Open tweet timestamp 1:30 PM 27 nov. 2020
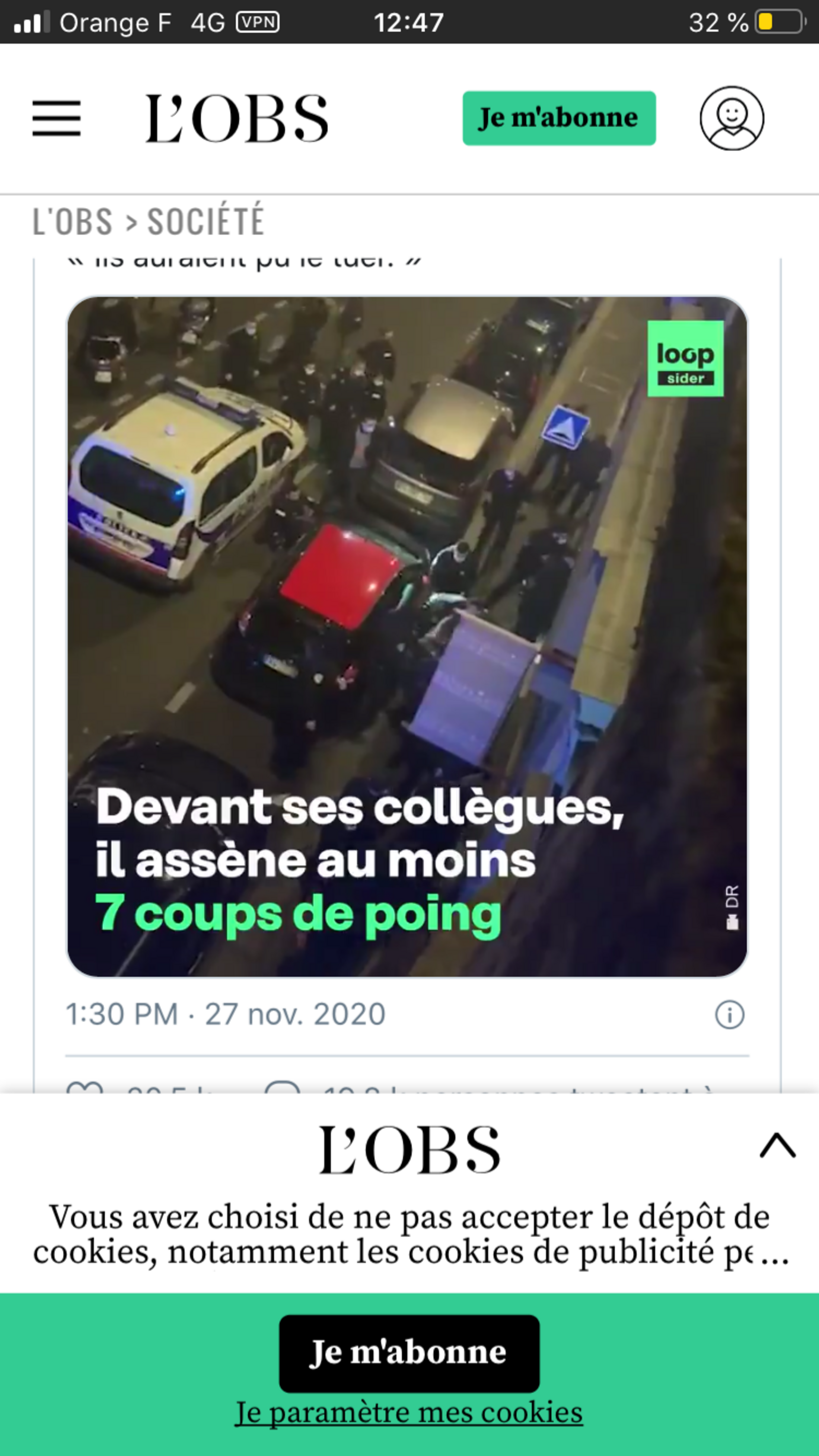Viewport: 819px width, 1456px height. (226, 1014)
